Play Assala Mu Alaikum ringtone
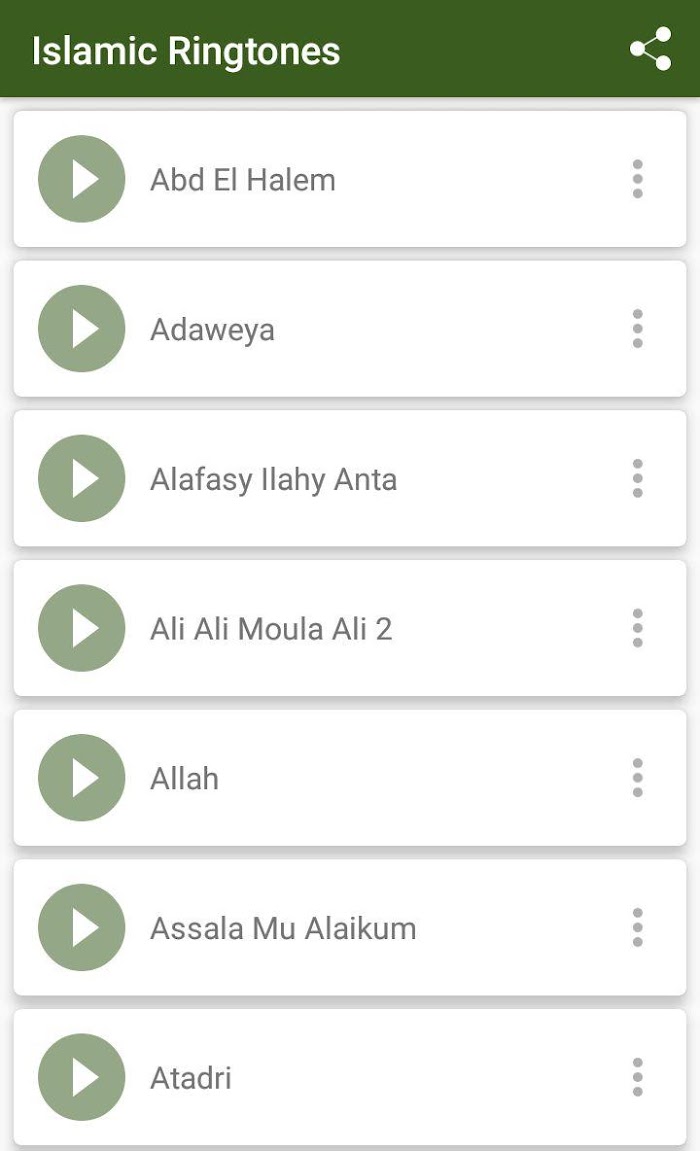Screen dimensions: 700x1151 [x=81, y=928]
